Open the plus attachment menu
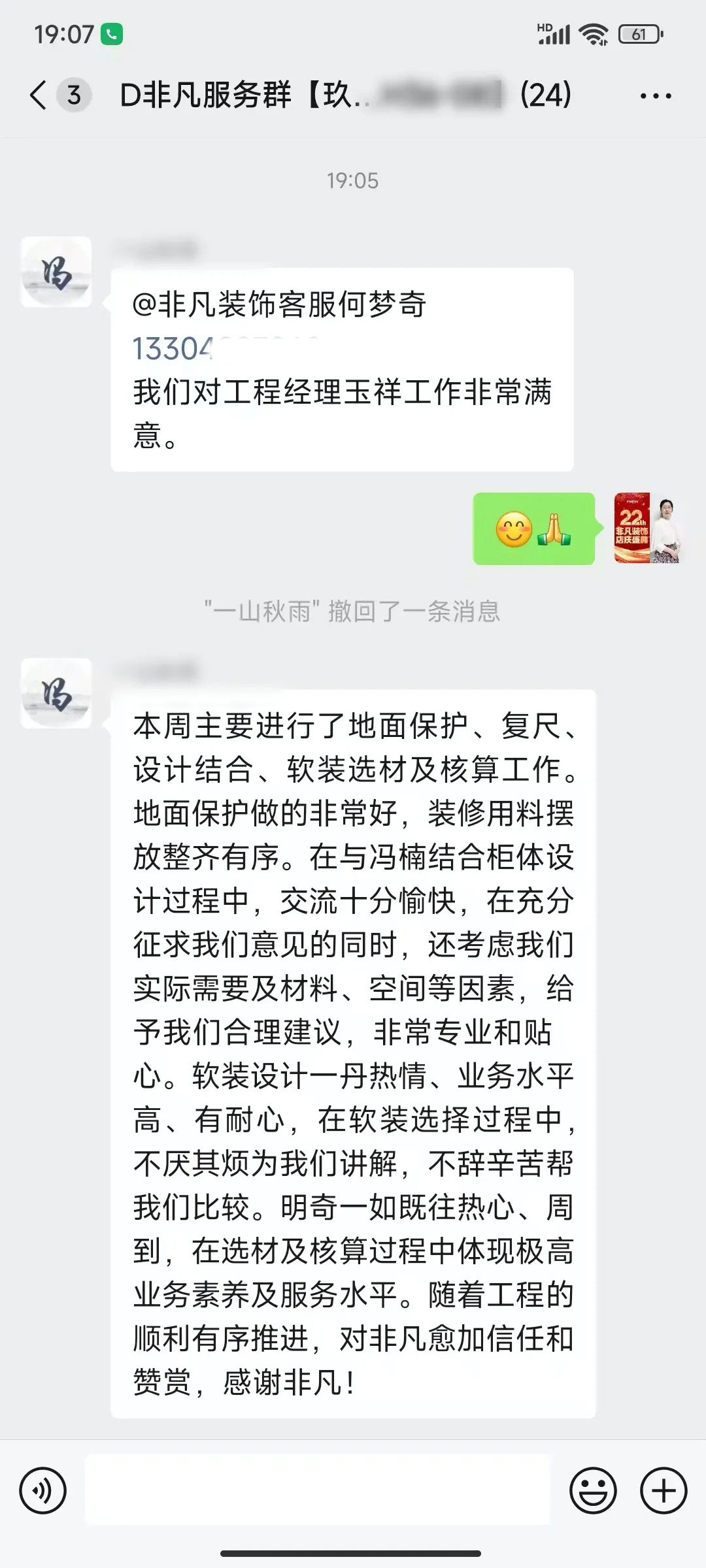This screenshot has height=1568, width=706. [x=663, y=1492]
